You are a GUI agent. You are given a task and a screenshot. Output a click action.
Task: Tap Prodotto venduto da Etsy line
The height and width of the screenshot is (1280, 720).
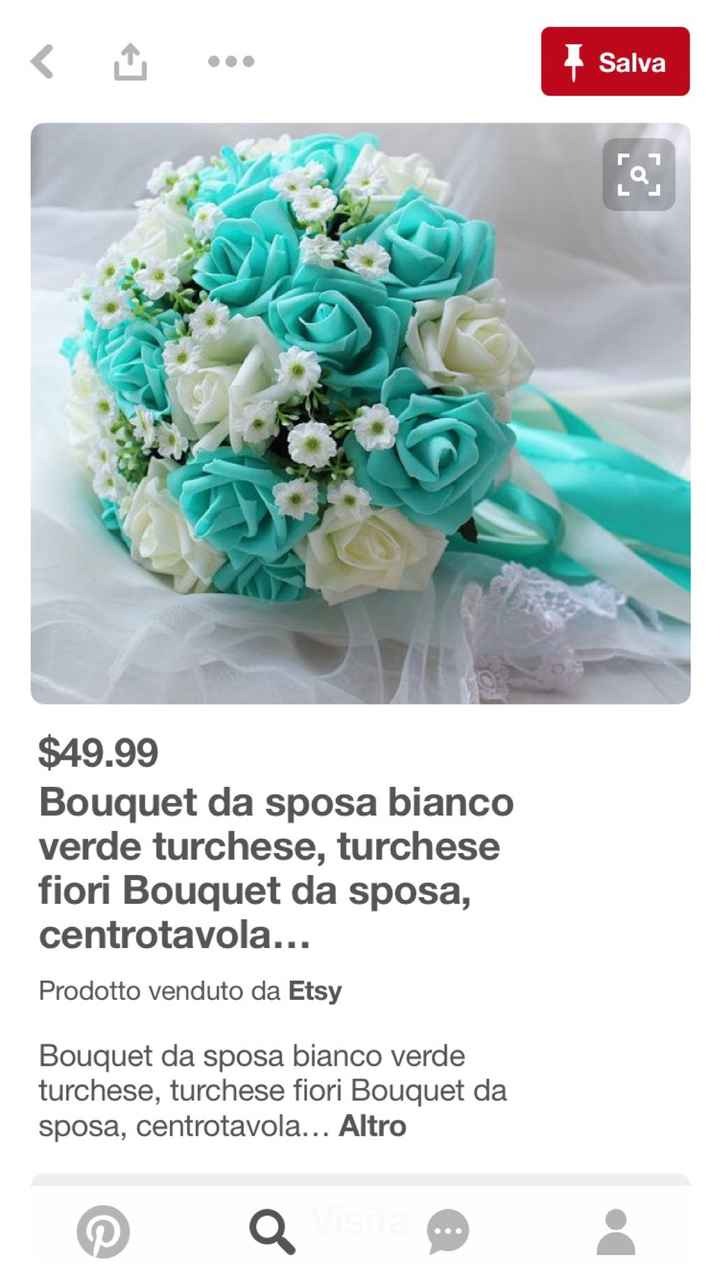click(190, 991)
